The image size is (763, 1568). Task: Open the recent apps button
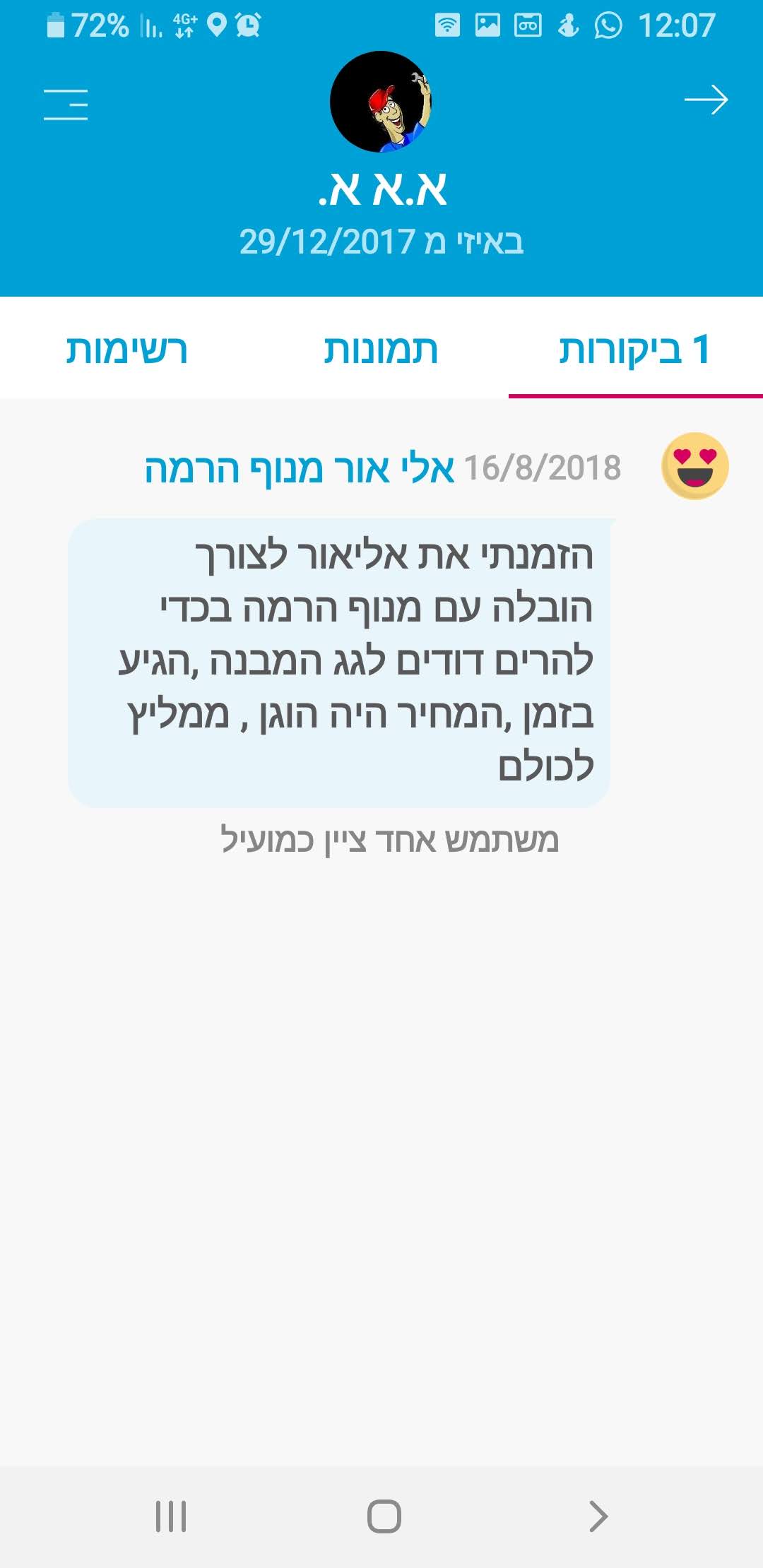click(x=171, y=1516)
